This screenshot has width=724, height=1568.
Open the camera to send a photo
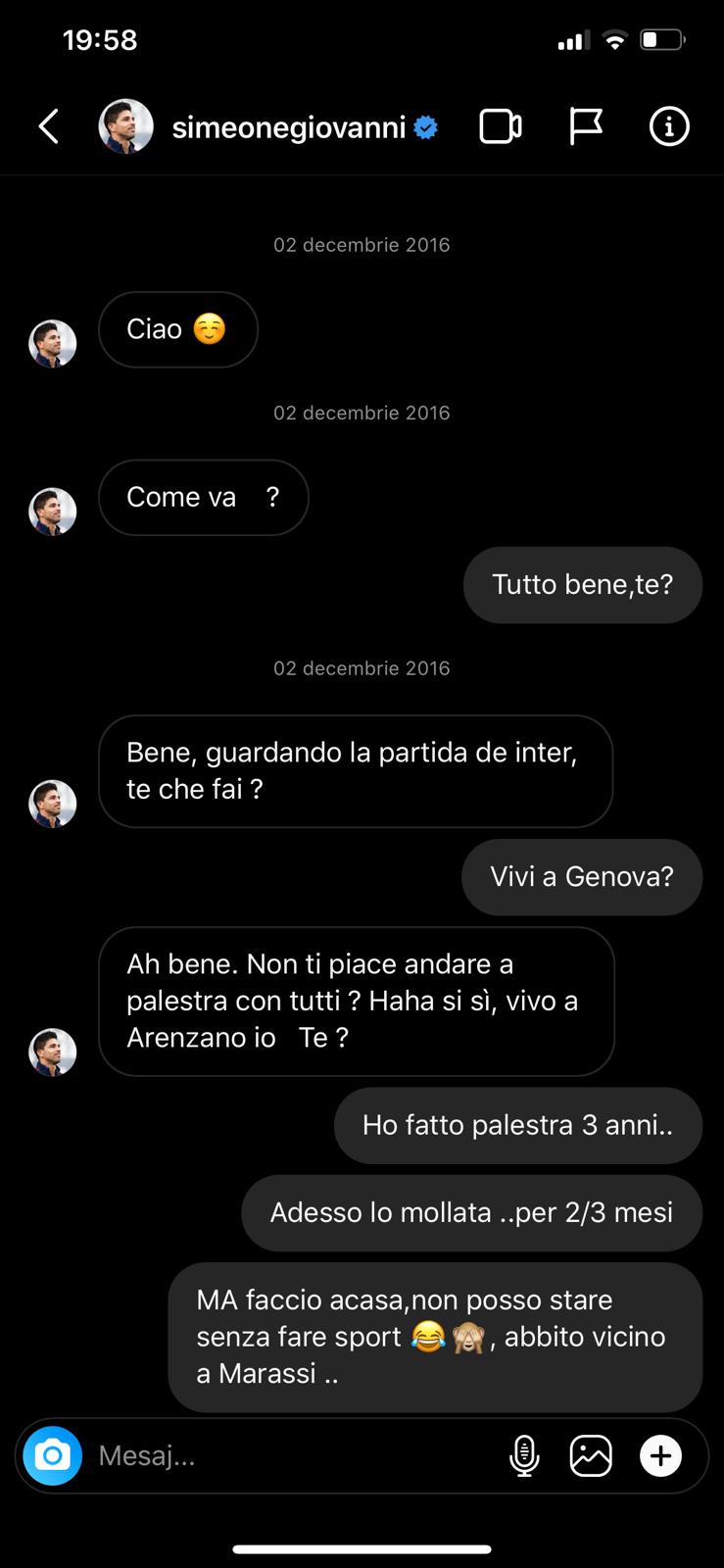[x=53, y=1455]
